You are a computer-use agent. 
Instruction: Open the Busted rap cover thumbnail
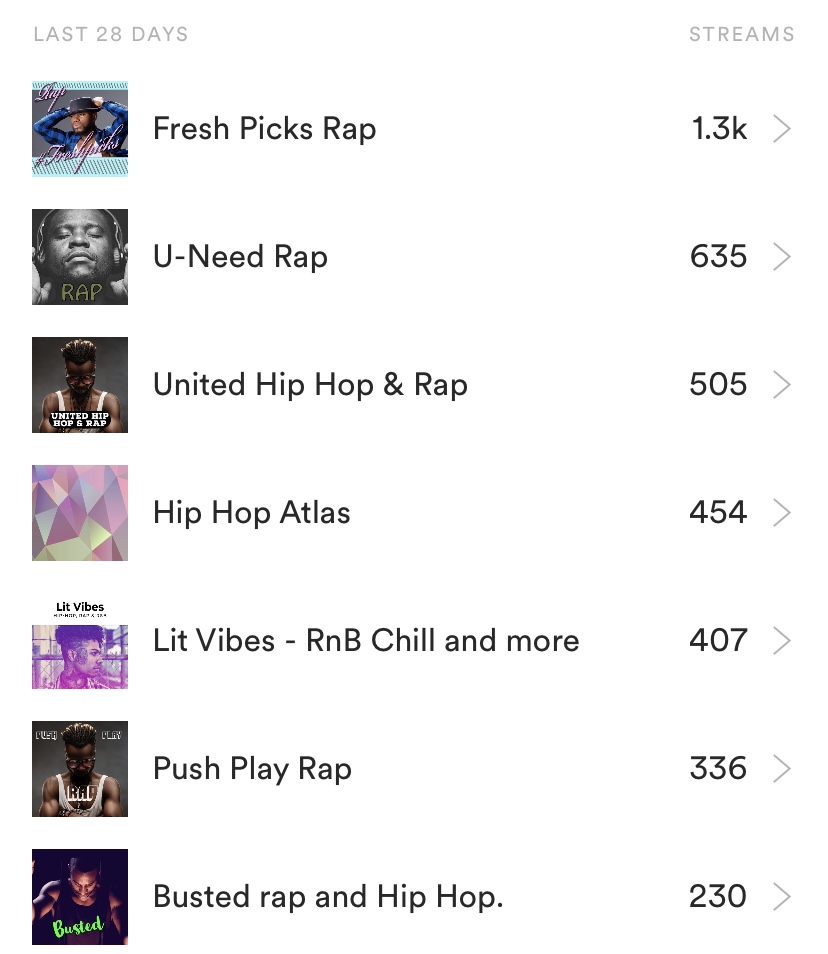pos(80,897)
